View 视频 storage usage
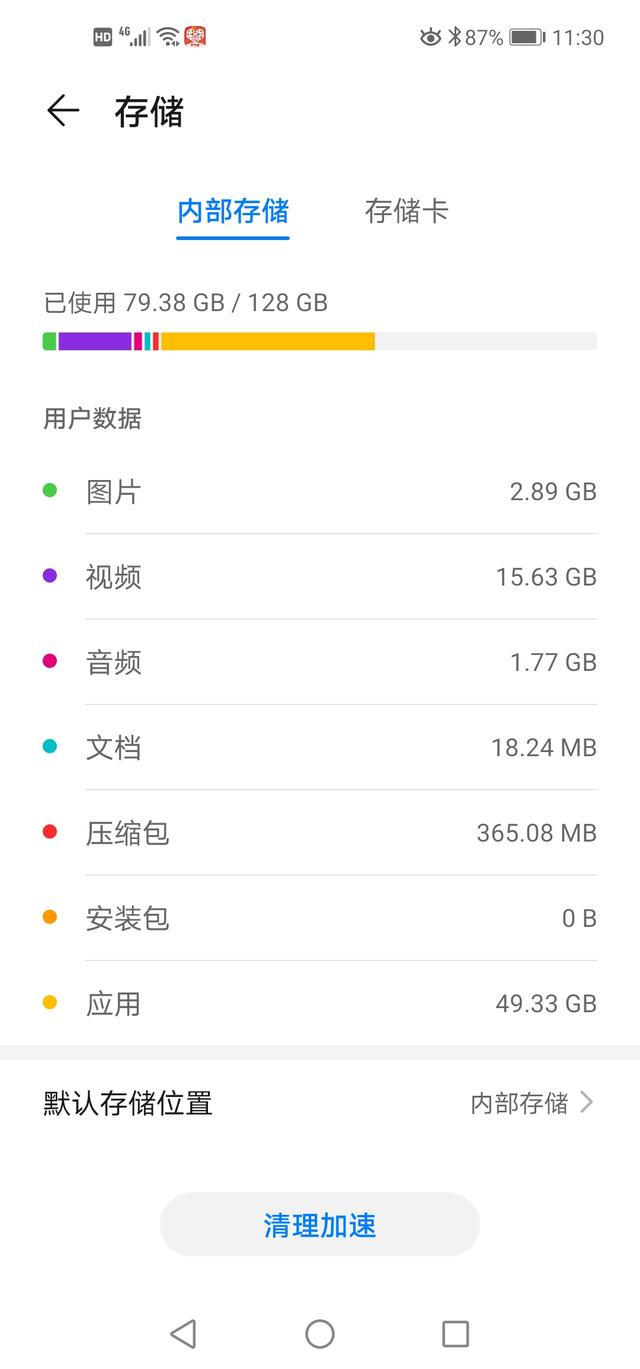This screenshot has width=640, height=1369. tap(320, 577)
